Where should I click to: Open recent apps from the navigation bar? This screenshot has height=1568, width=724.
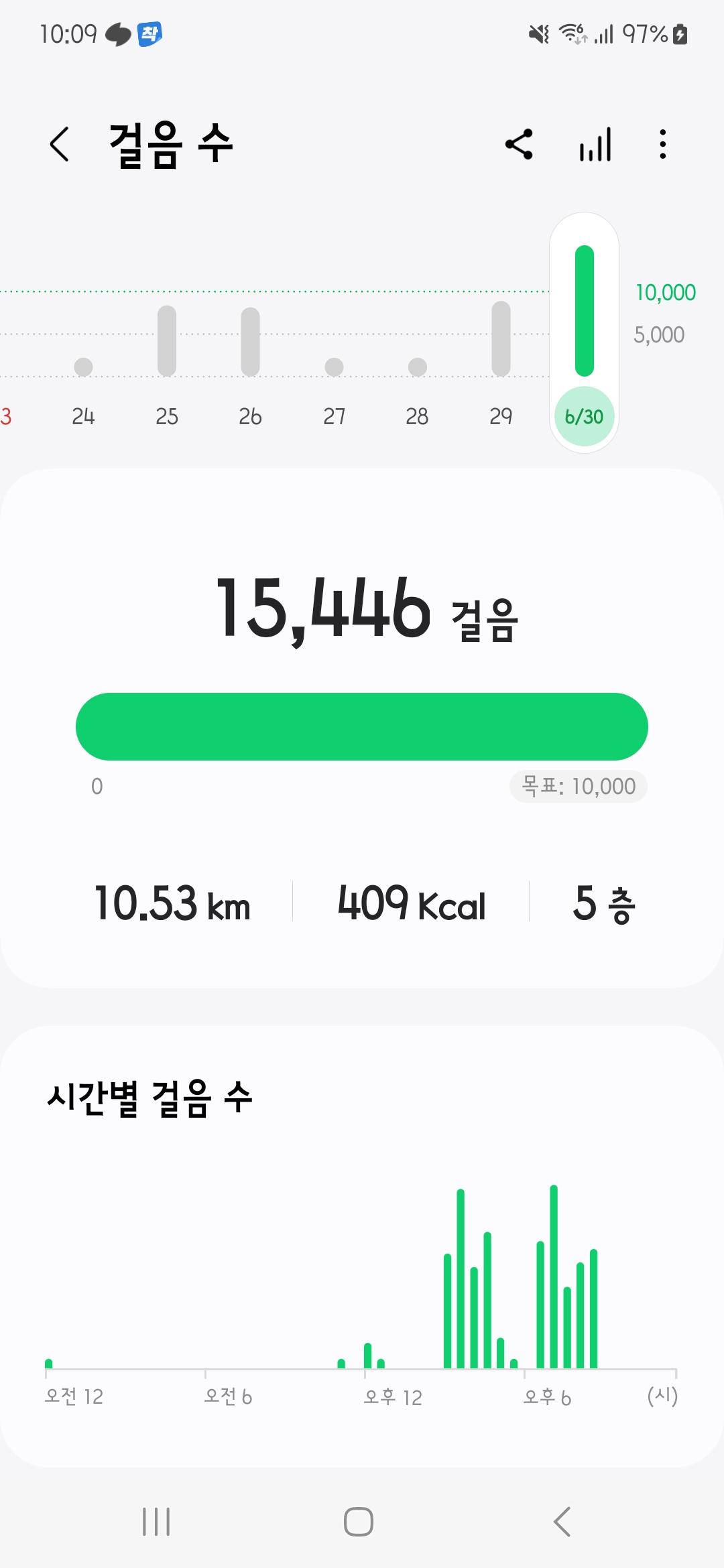click(x=156, y=1522)
